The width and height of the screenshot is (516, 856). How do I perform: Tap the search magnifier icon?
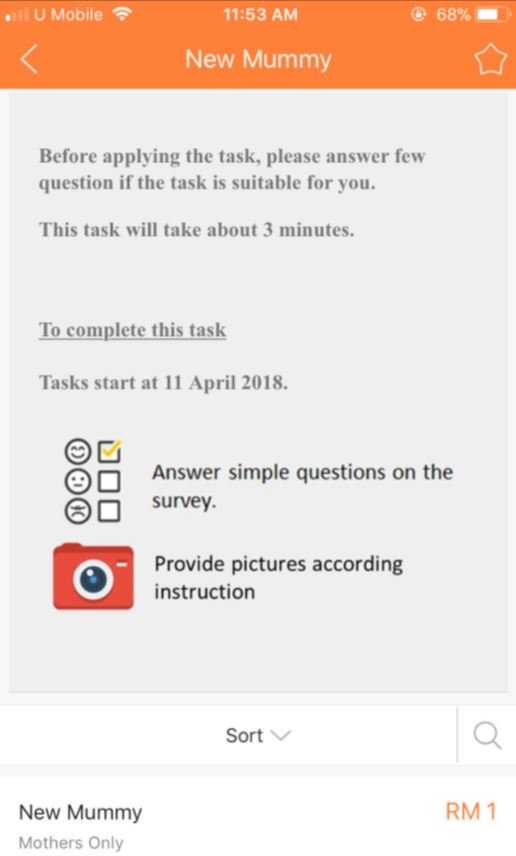tap(487, 735)
